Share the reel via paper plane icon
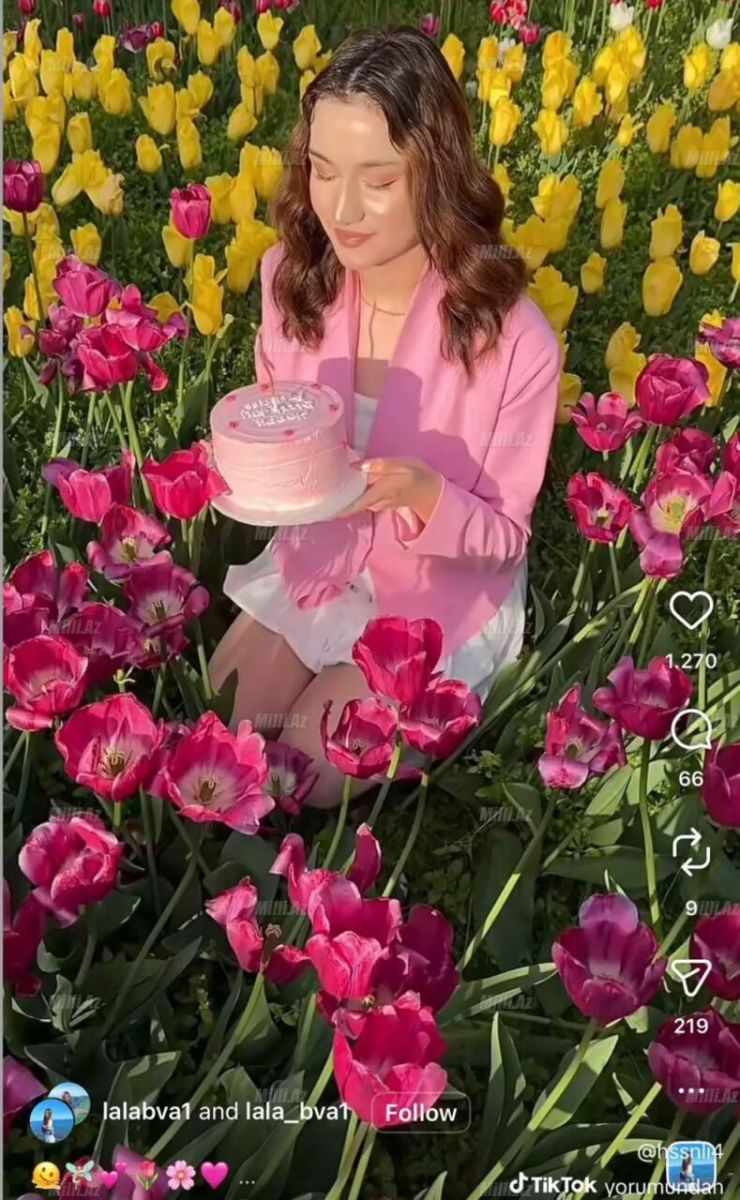The image size is (740, 1200). 691,977
